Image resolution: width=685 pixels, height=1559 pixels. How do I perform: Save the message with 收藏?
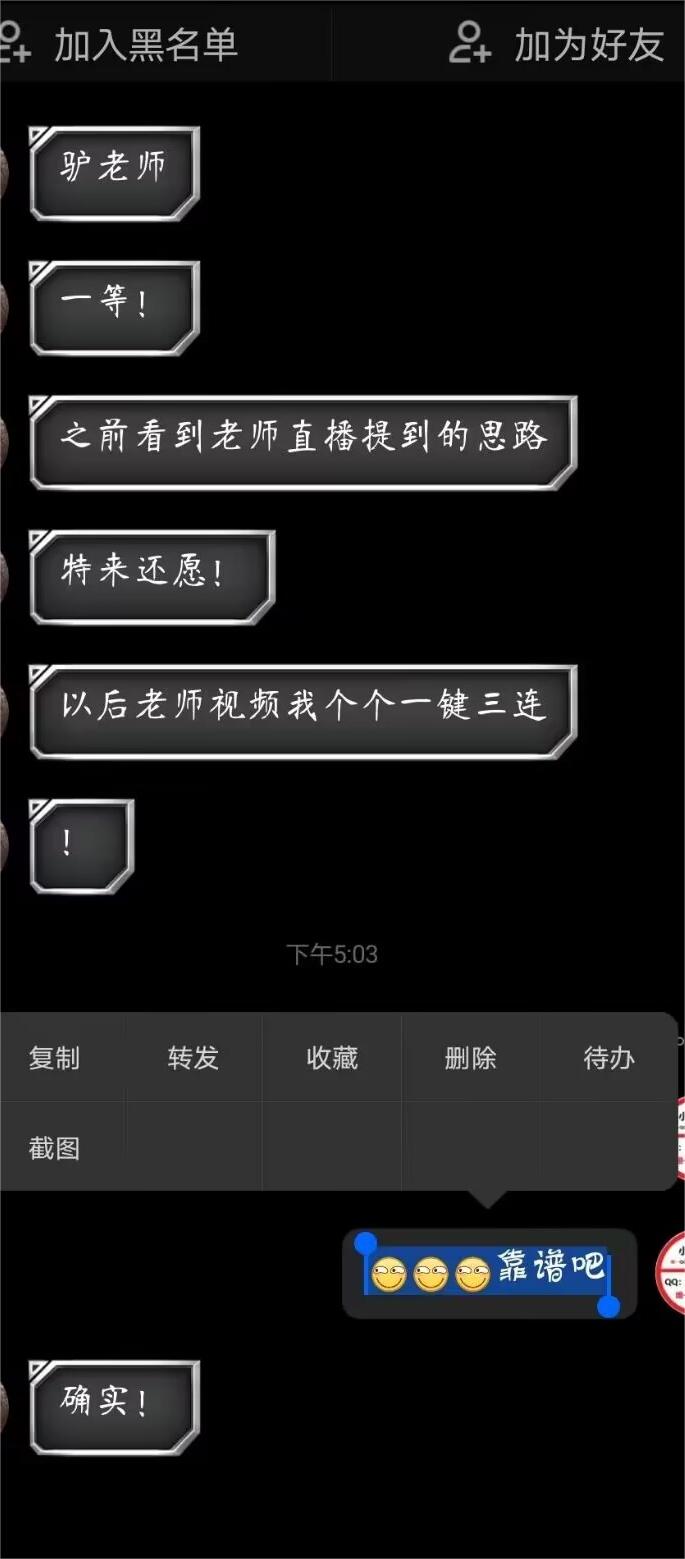(x=332, y=1058)
